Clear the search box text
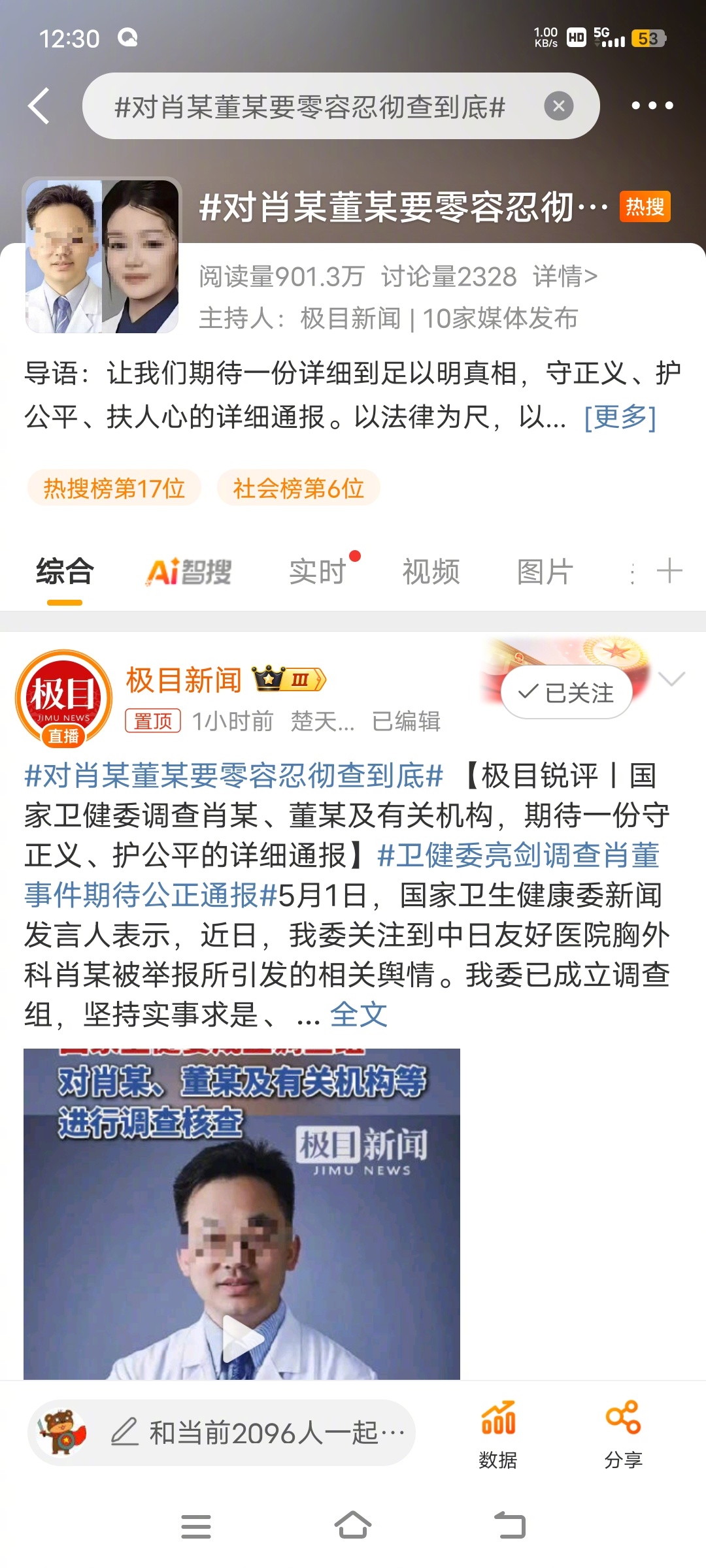This screenshot has height=1568, width=706. [x=559, y=106]
